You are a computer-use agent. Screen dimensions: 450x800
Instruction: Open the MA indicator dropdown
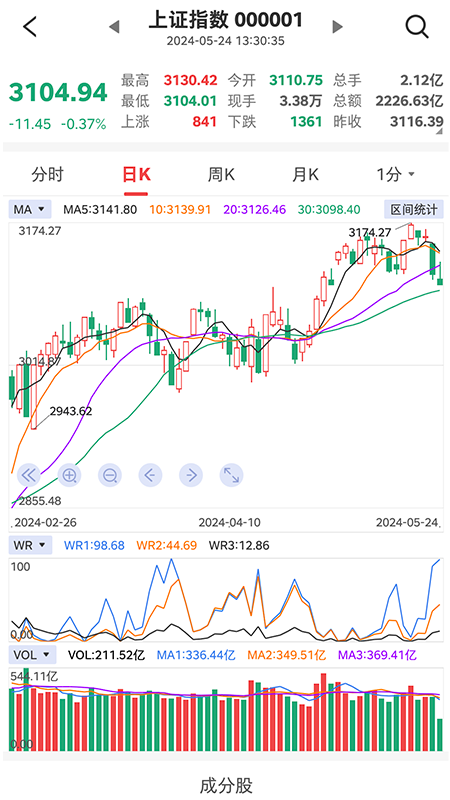pyautogui.click(x=30, y=209)
